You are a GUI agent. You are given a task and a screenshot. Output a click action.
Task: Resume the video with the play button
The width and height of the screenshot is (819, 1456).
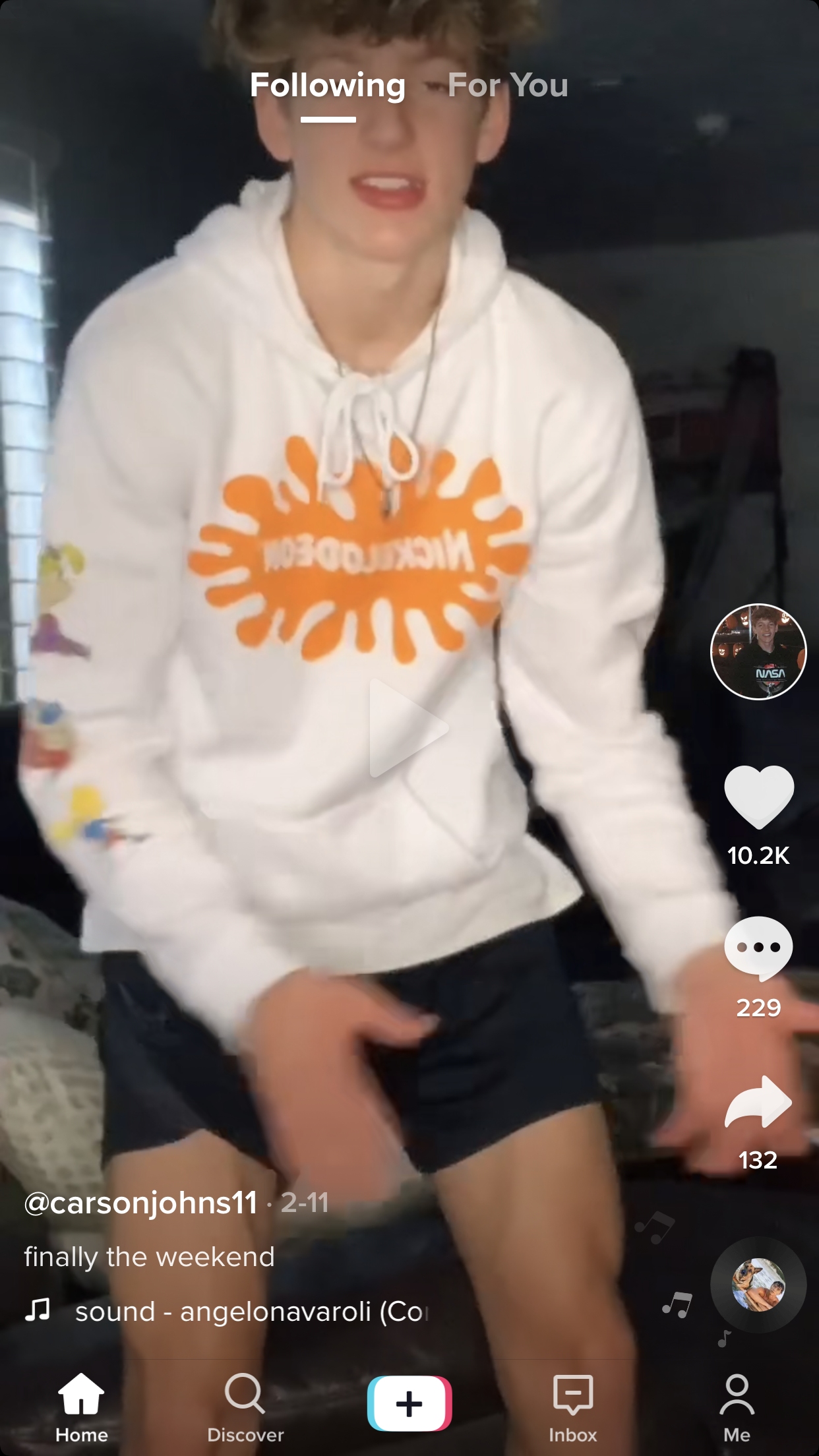(409, 728)
